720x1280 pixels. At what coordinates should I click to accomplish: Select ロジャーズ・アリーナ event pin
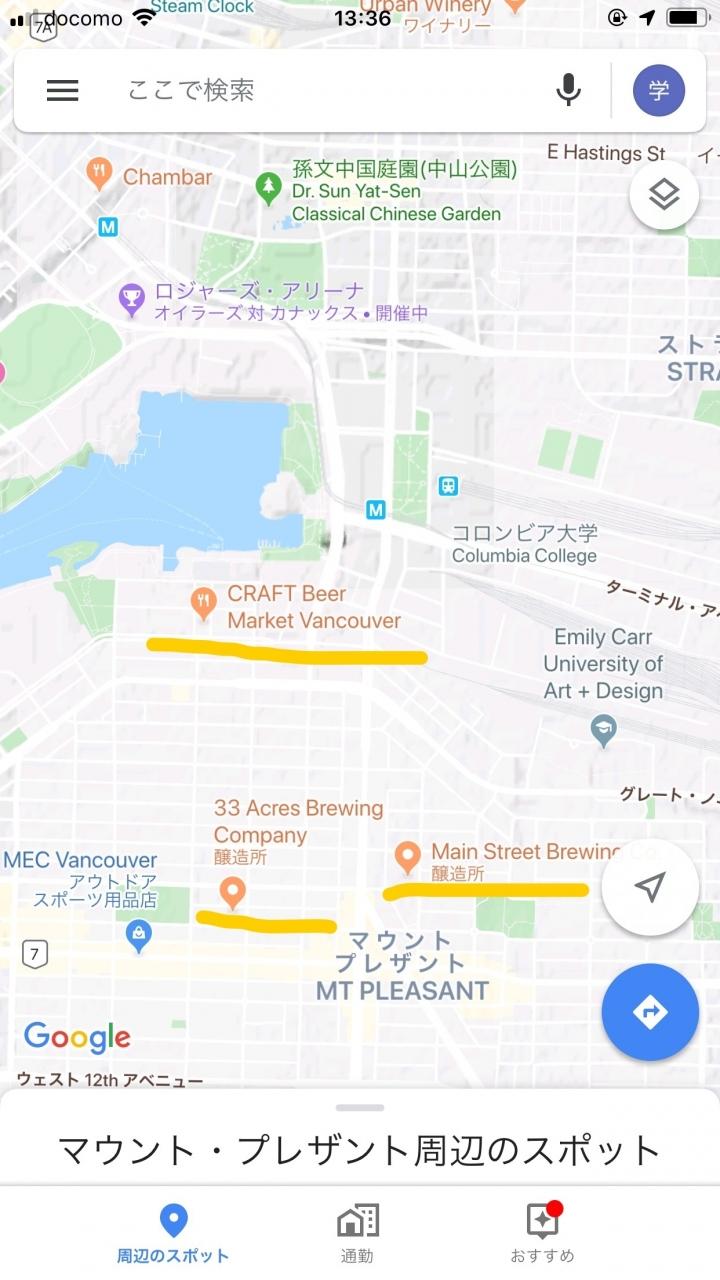(132, 299)
